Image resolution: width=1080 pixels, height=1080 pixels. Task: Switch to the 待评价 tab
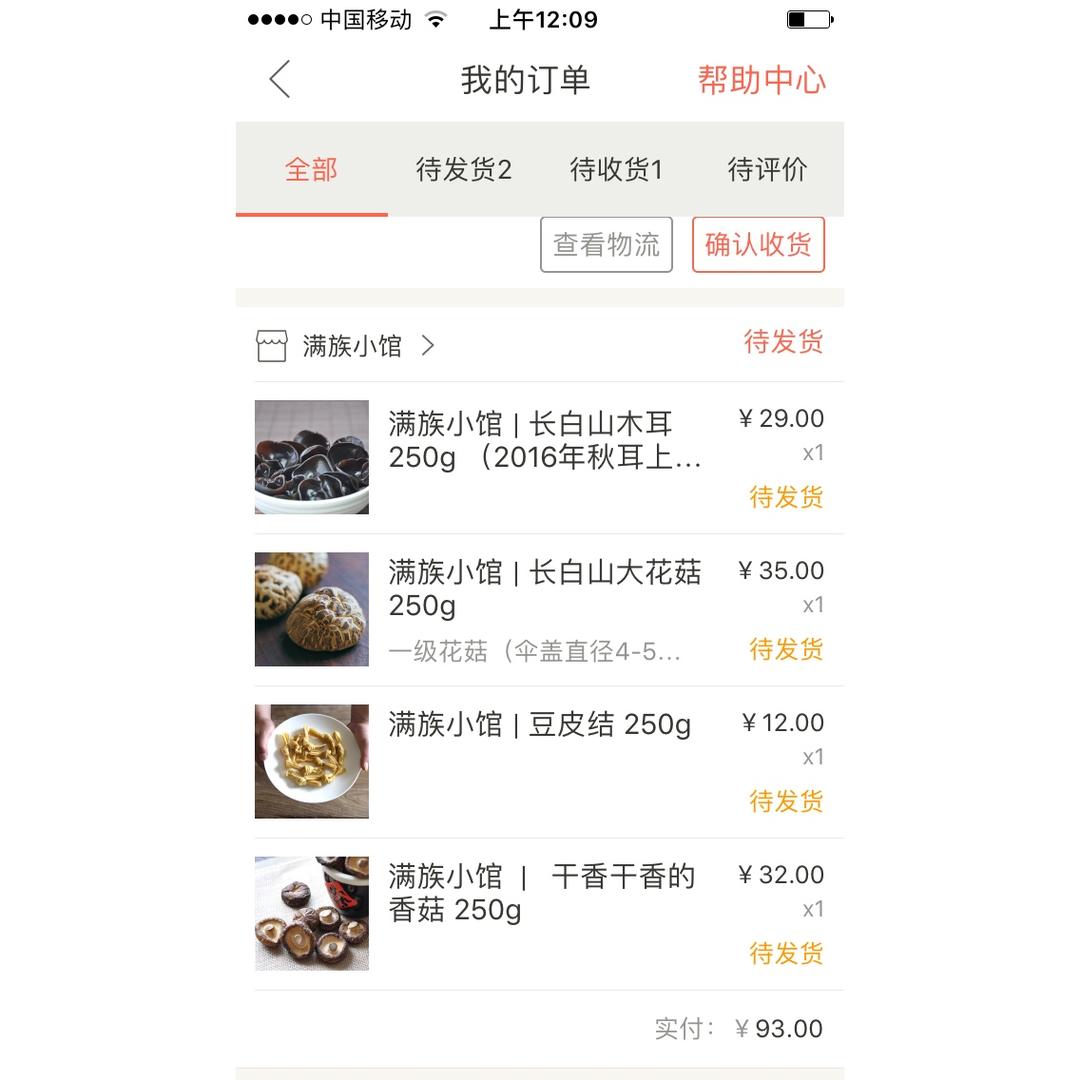click(767, 170)
